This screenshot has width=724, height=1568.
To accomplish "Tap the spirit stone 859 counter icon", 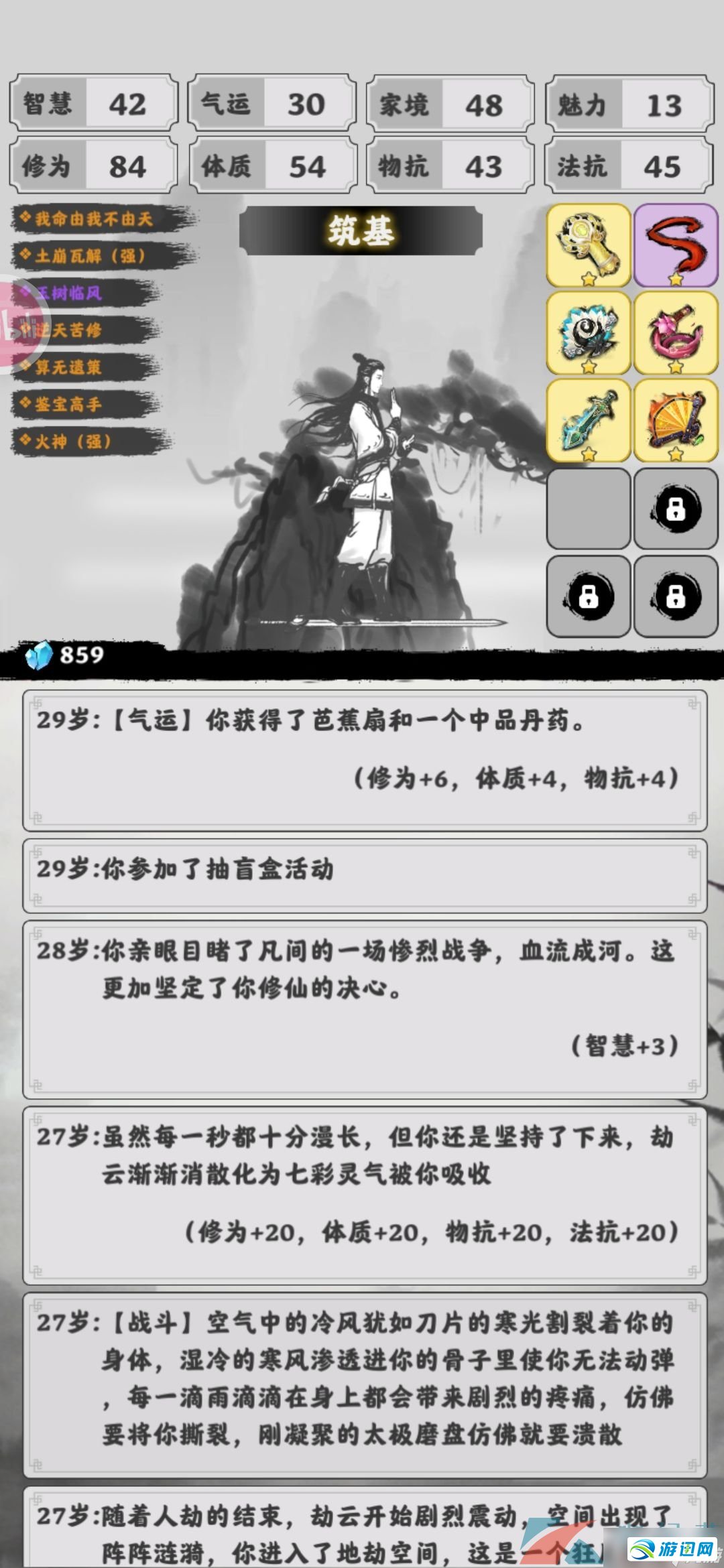I will (x=38, y=655).
